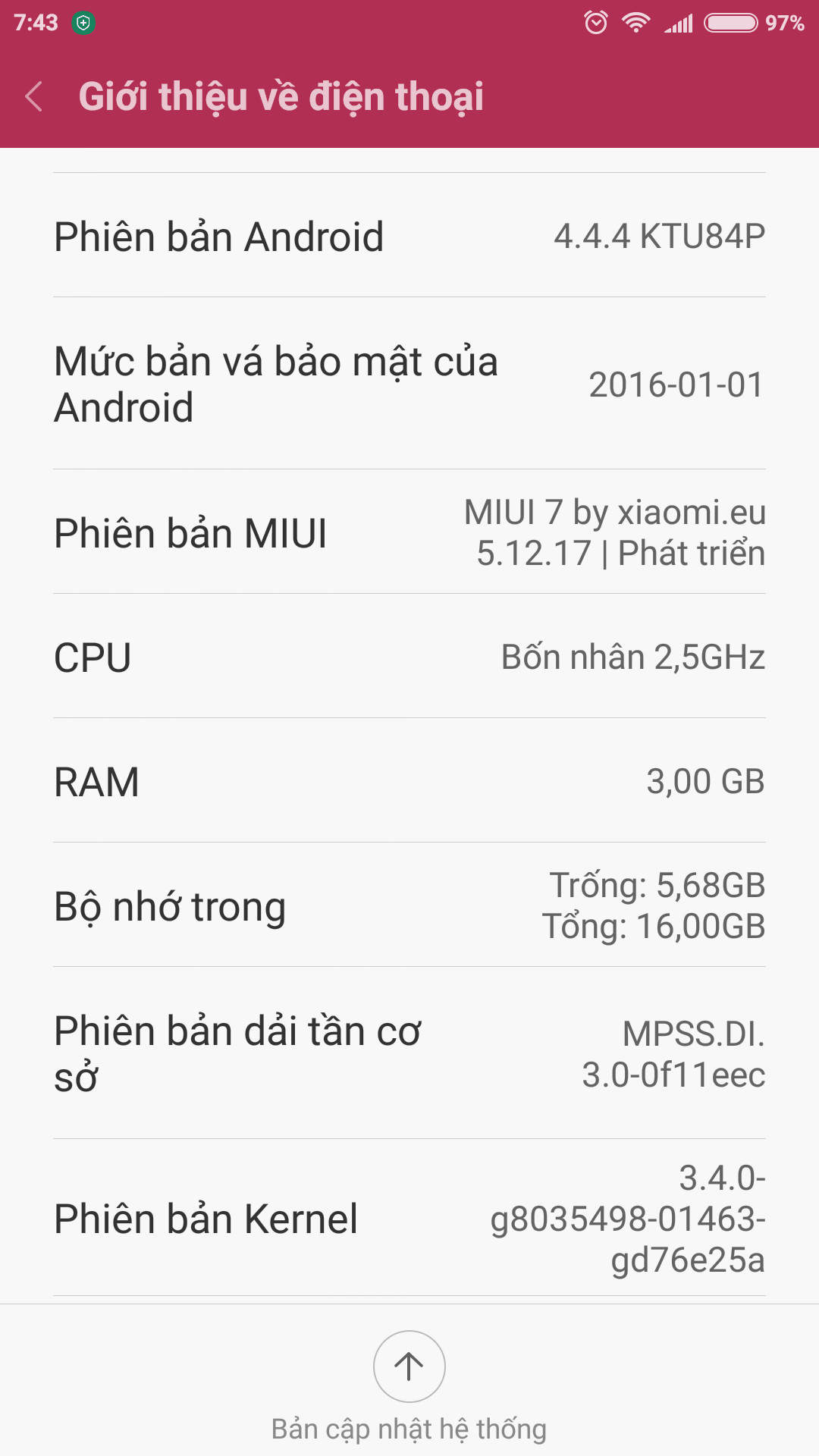Tap the Phiên bản Android row

[409, 236]
